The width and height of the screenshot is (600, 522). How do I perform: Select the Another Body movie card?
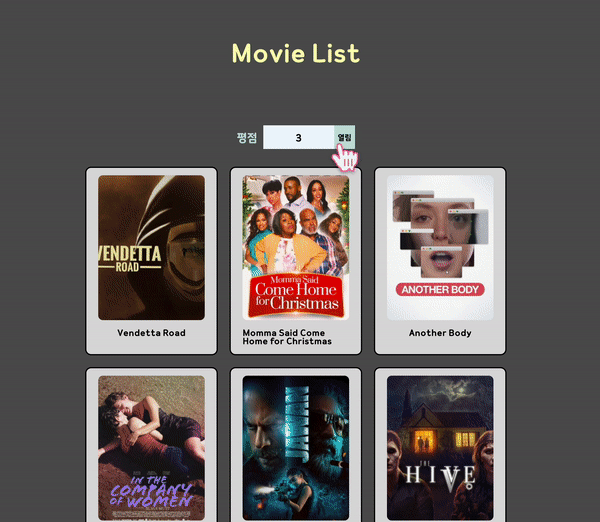[x=440, y=260]
